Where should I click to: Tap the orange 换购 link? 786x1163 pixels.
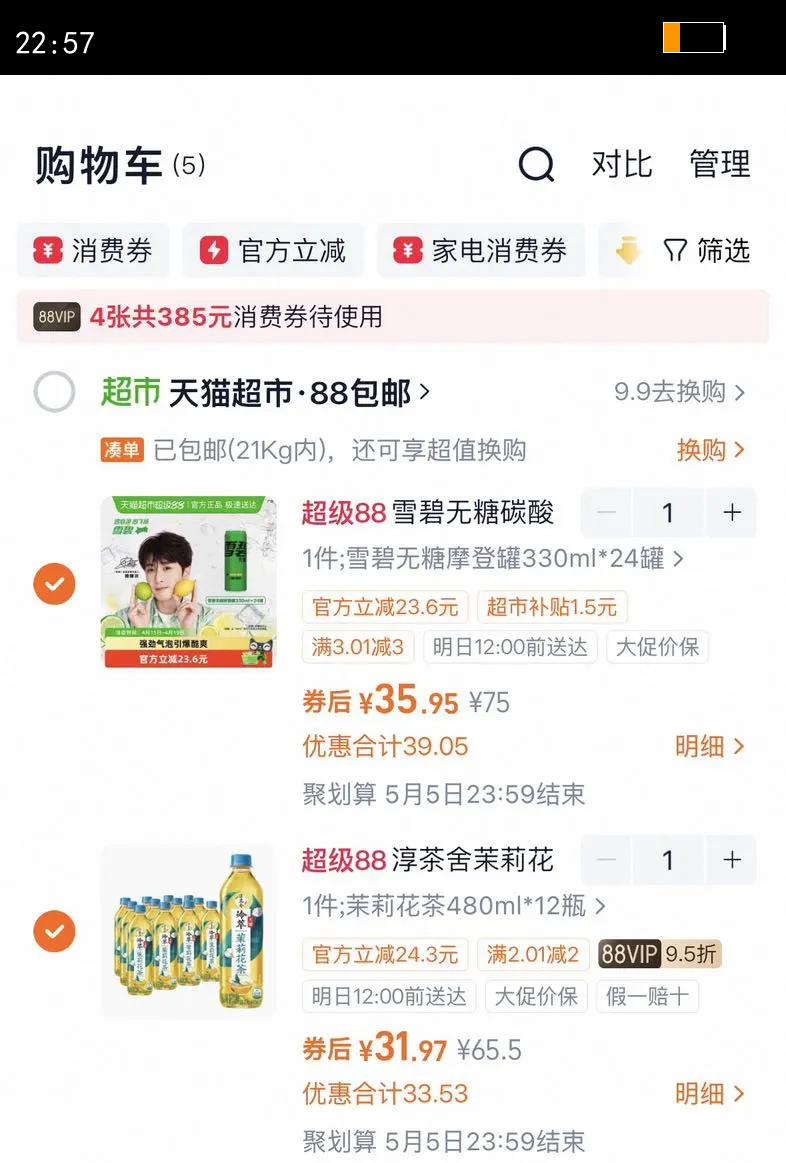point(710,450)
